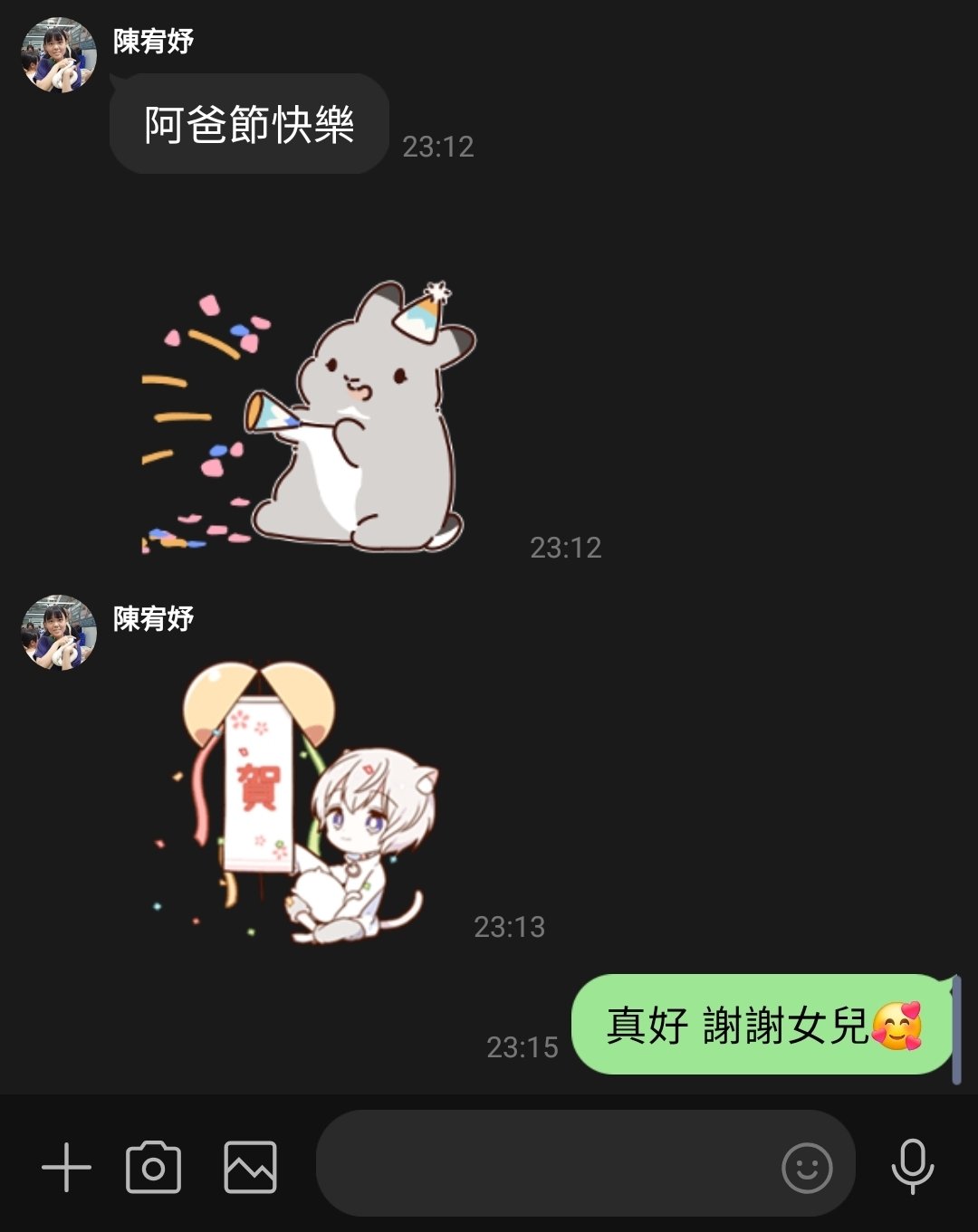This screenshot has width=978, height=1232.
Task: Tap the message input field
Action: coord(543,1164)
